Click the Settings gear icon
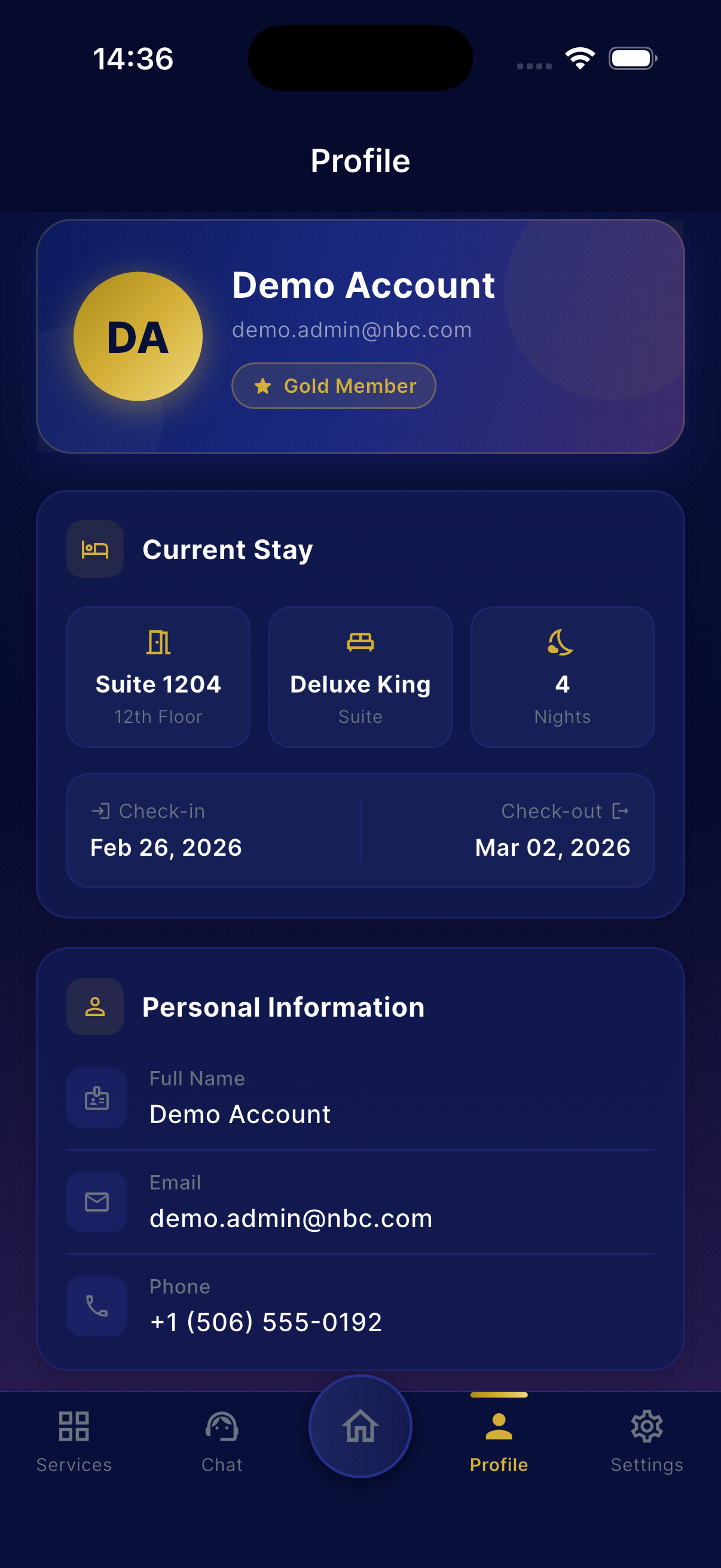Screen dimensions: 721x1568 (647, 1425)
